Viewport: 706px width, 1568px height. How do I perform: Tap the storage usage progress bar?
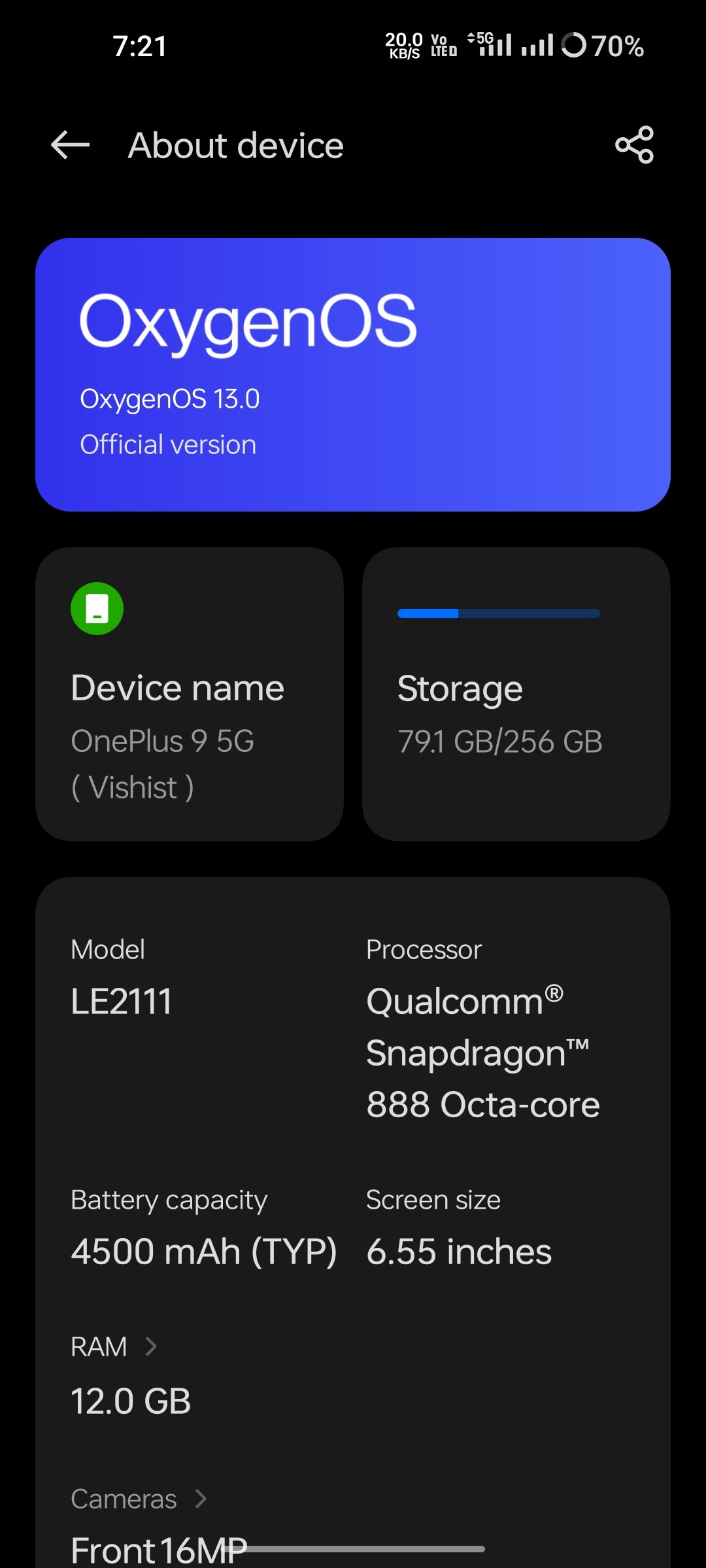[499, 613]
